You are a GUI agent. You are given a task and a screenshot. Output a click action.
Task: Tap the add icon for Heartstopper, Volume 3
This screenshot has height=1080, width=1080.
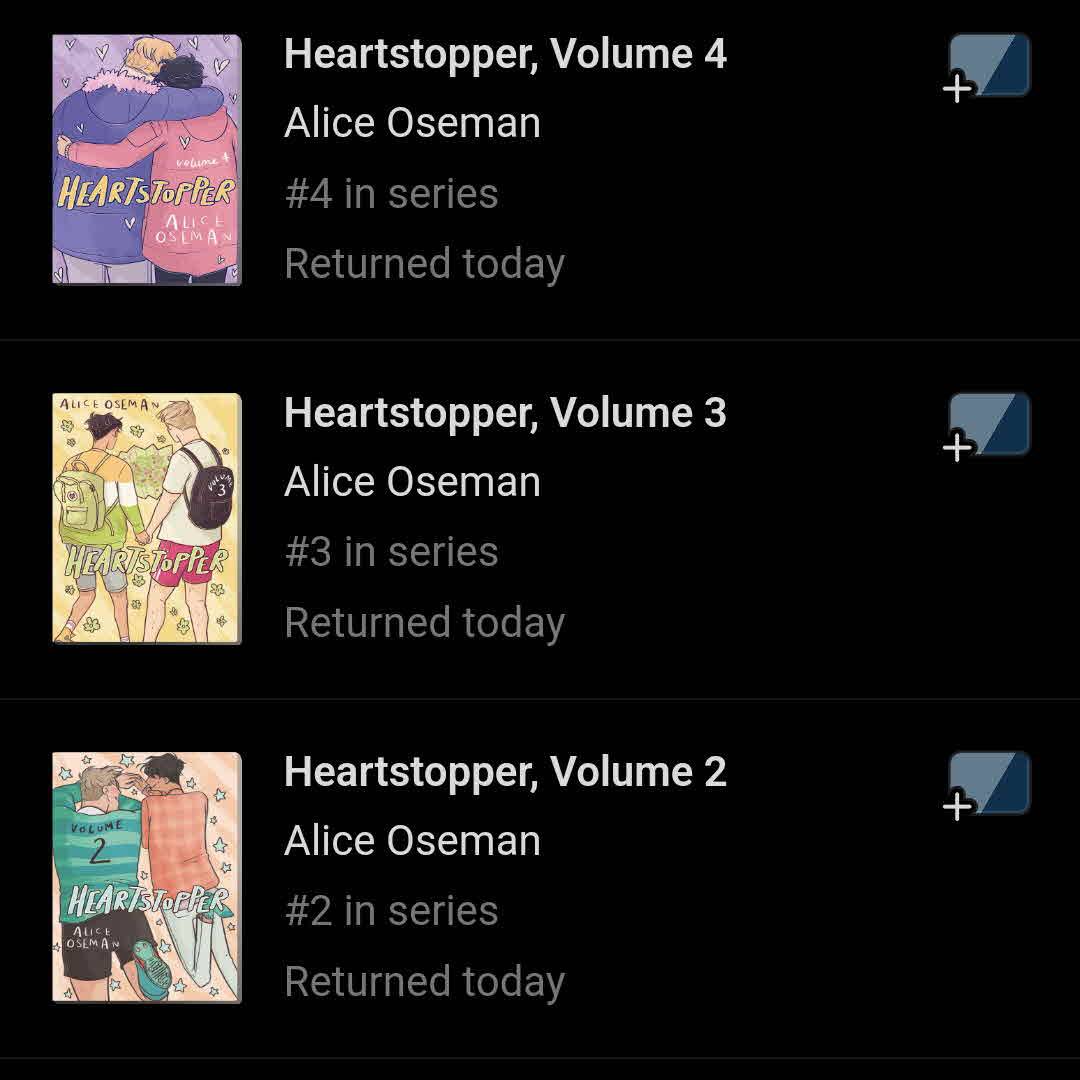pyautogui.click(x=987, y=426)
